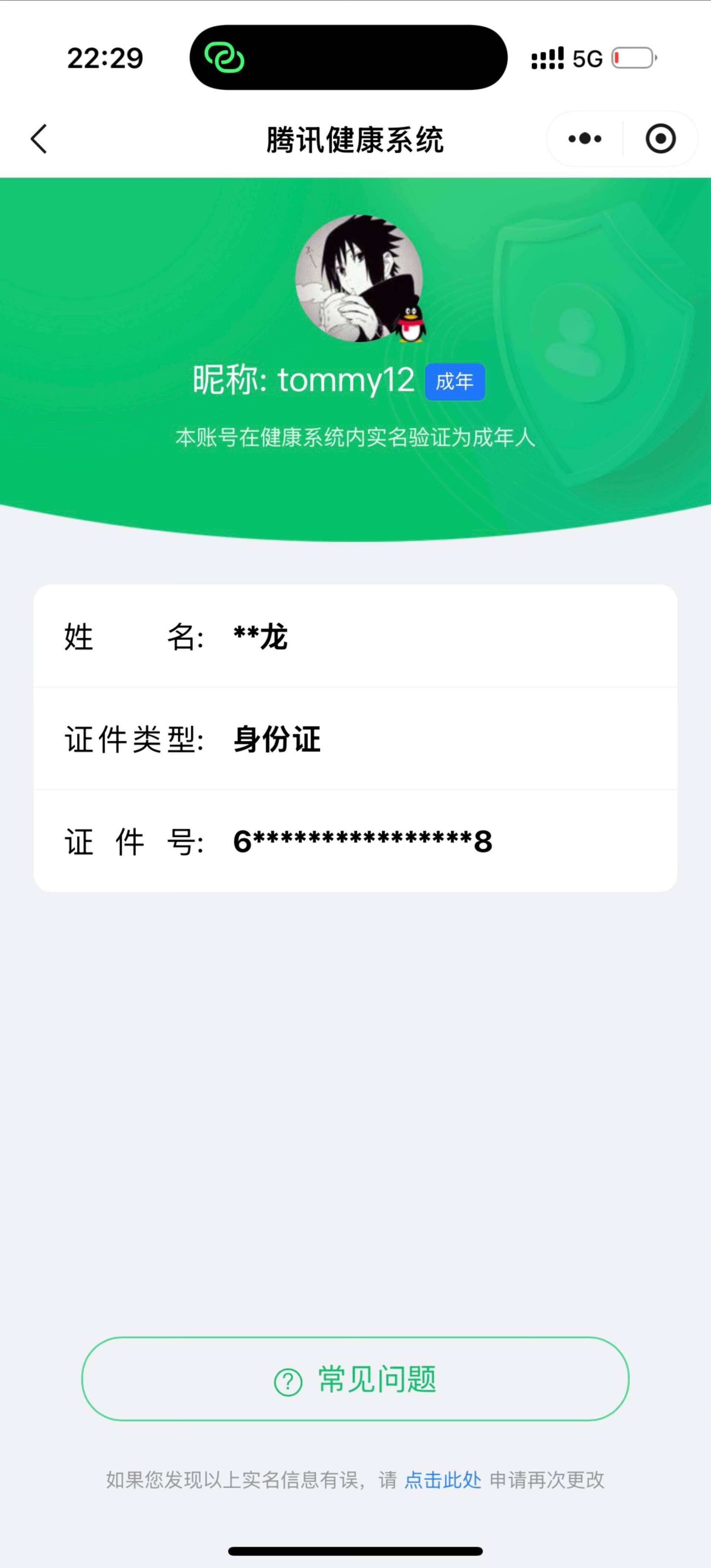This screenshot has height=1568, width=711.
Task: Click the shield graphic in the green banner
Action: pos(566,341)
